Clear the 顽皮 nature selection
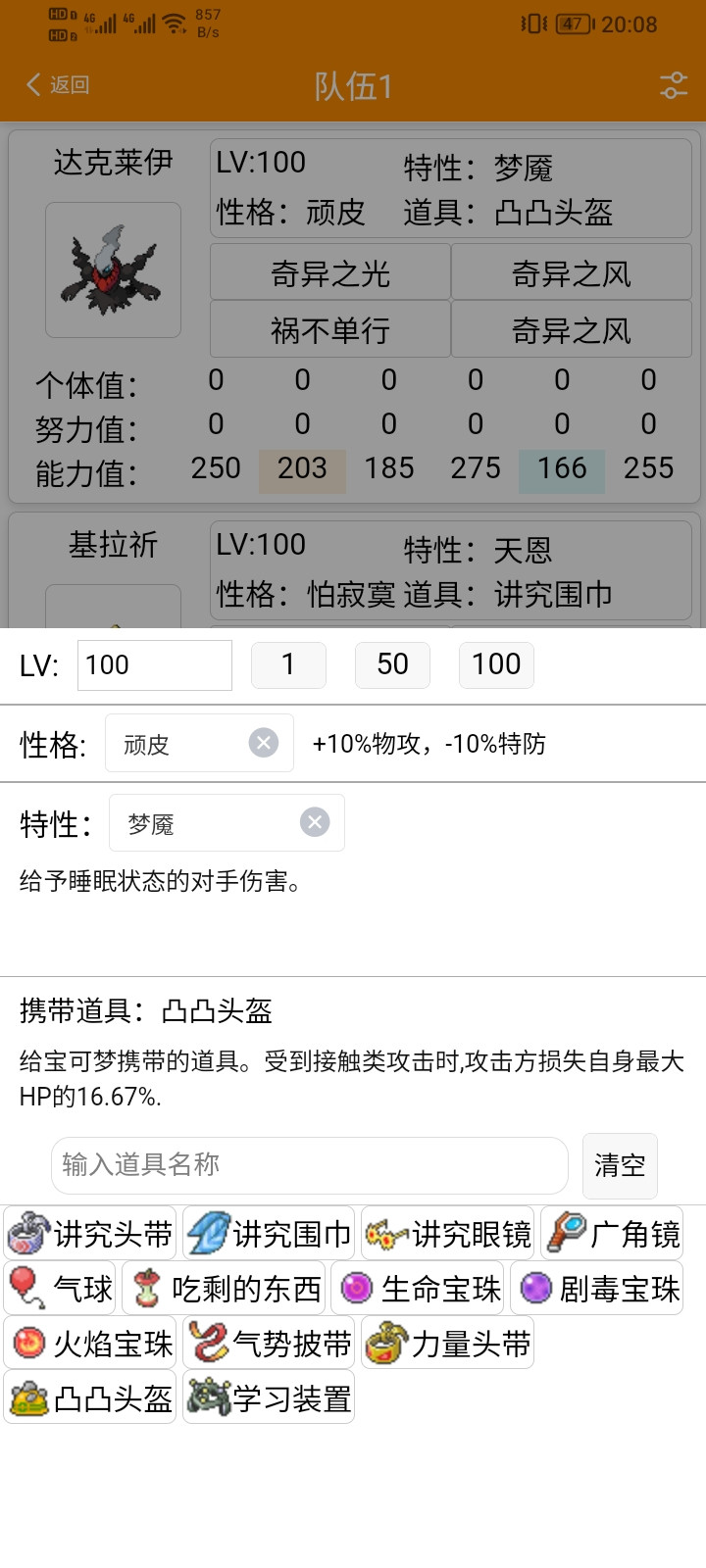Image resolution: width=706 pixels, height=1568 pixels. [x=263, y=743]
